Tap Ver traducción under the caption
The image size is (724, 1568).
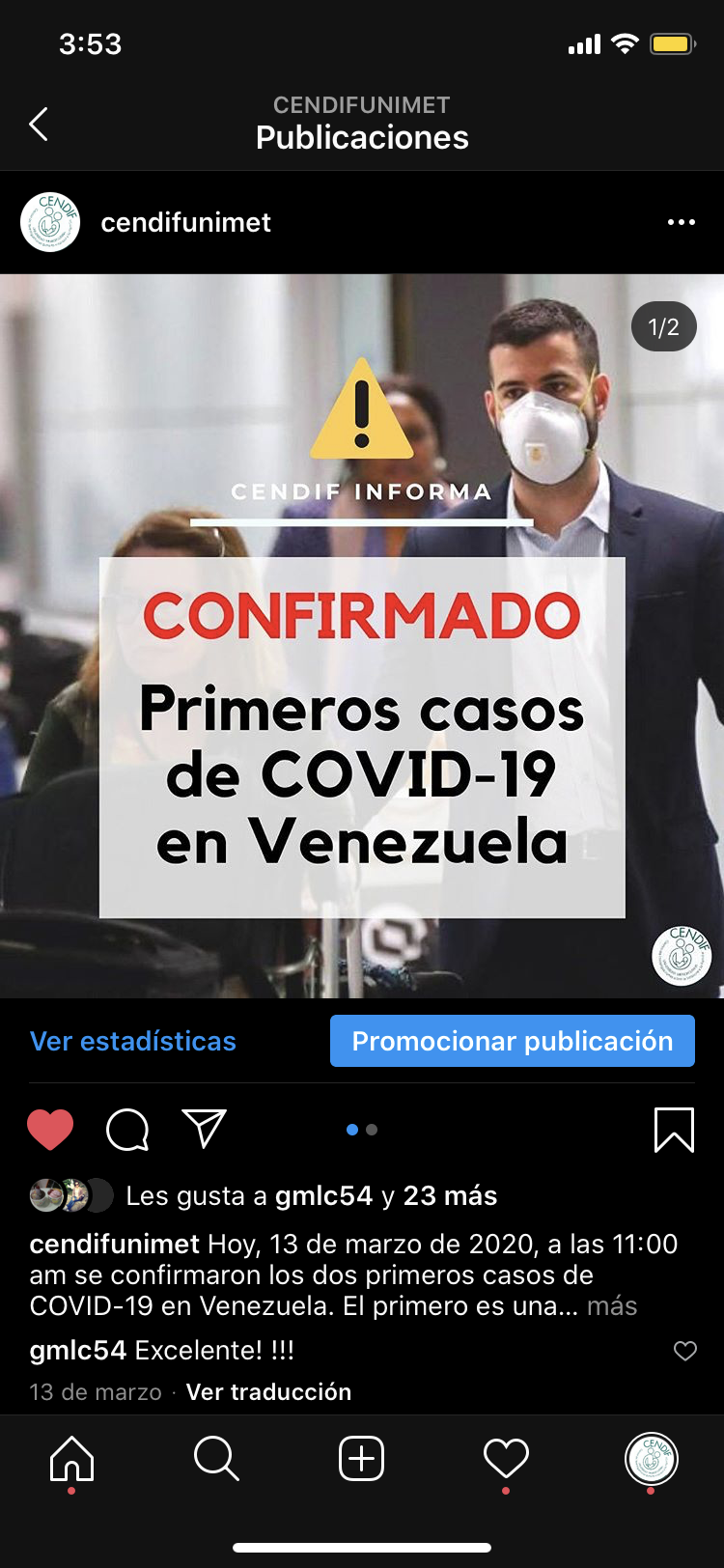268,1391
